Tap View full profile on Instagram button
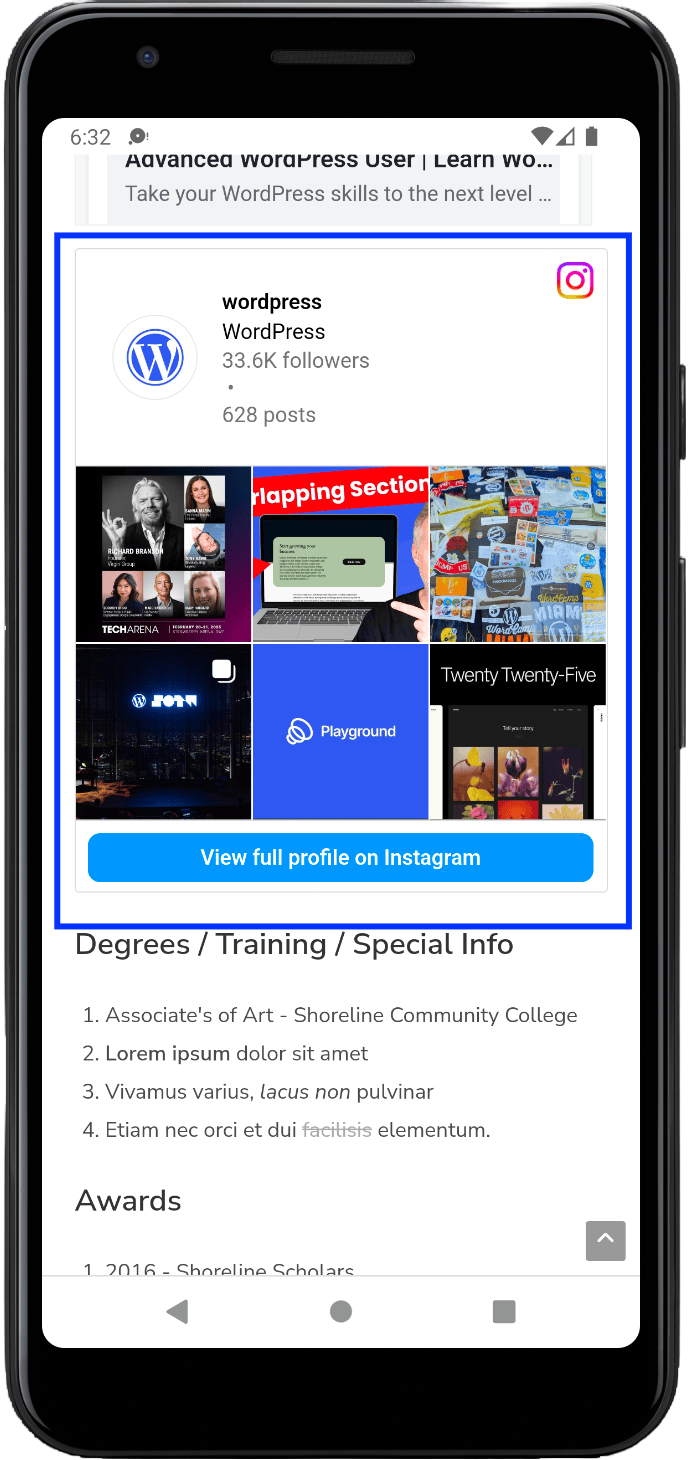The height and width of the screenshot is (1460, 688). [x=340, y=858]
